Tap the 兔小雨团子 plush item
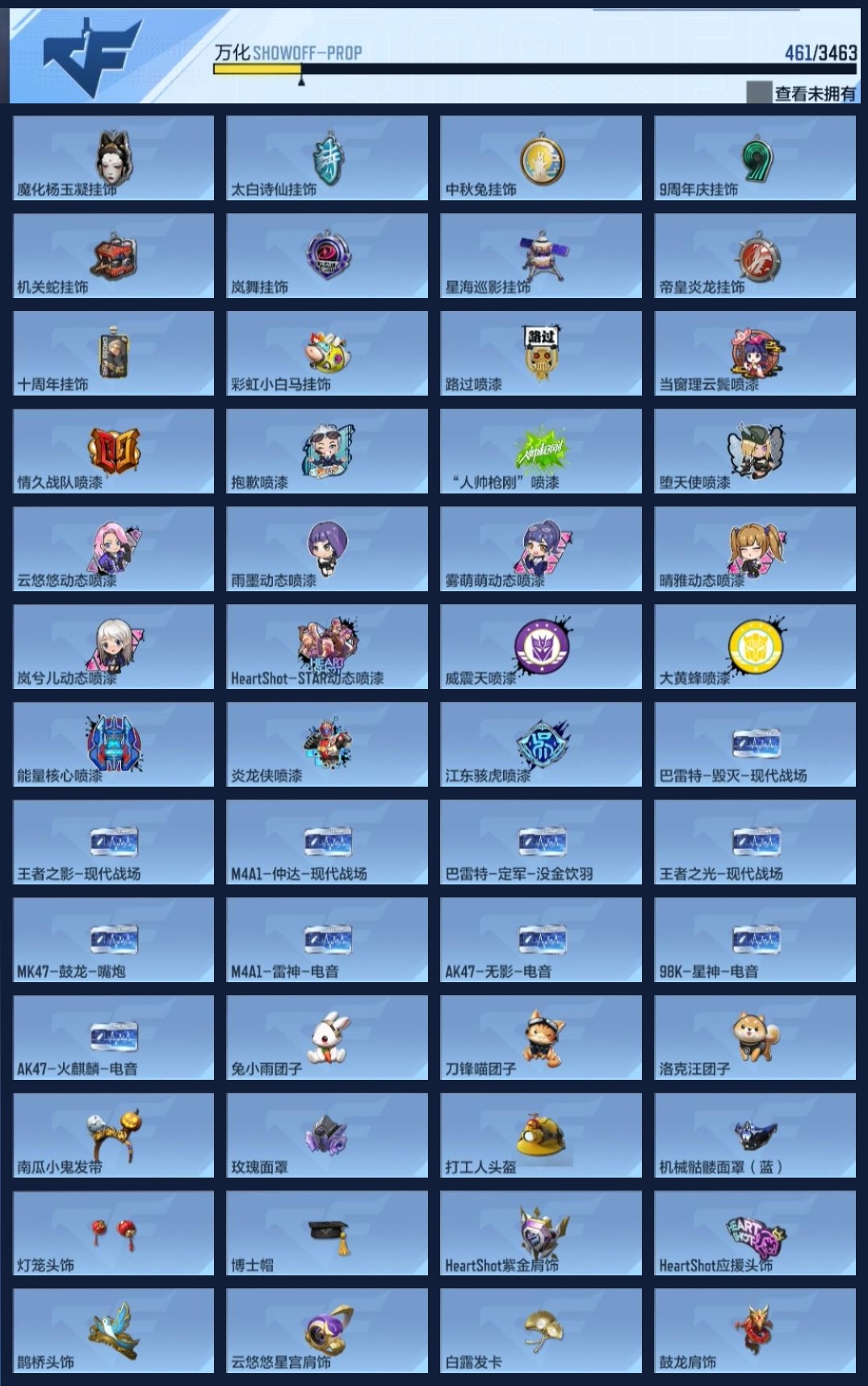 click(x=327, y=1038)
